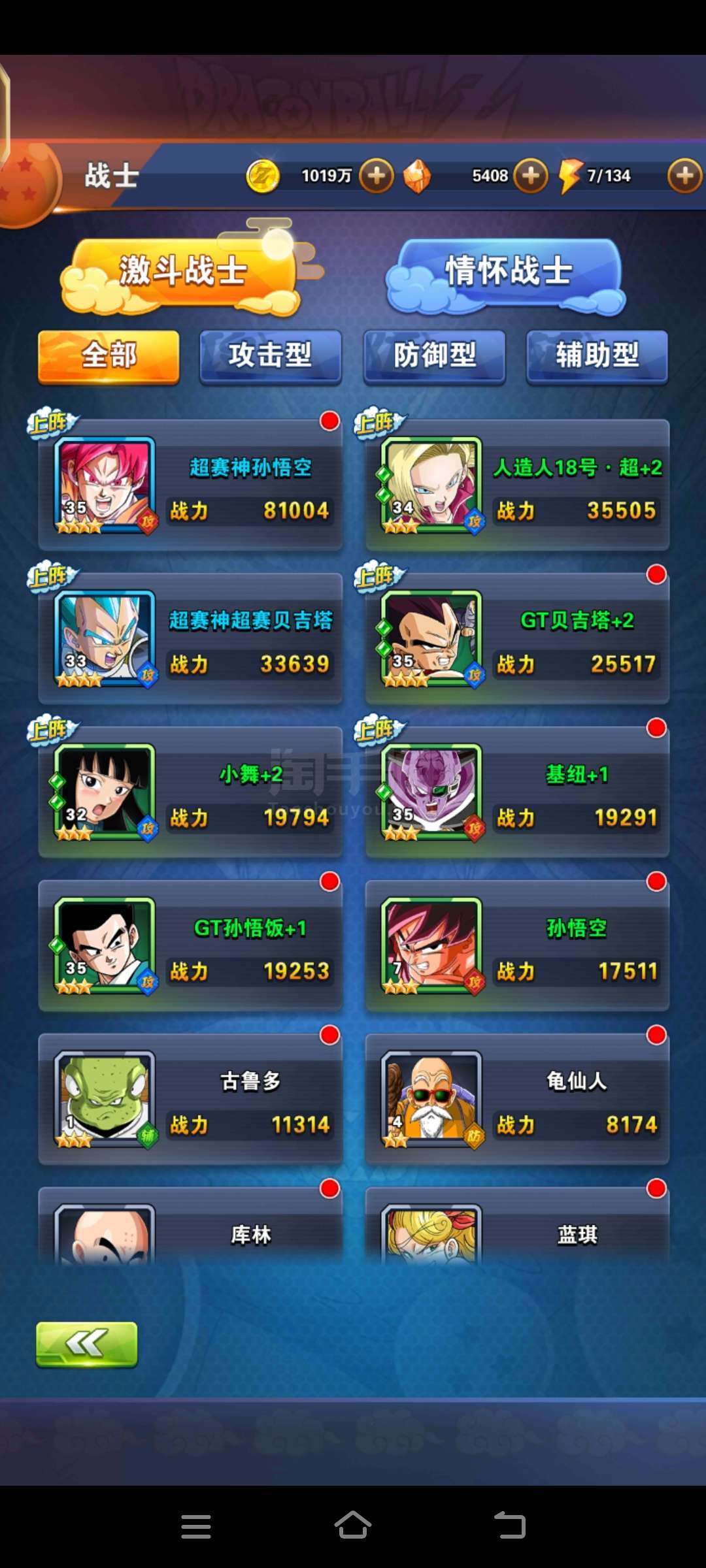Image resolution: width=706 pixels, height=1568 pixels.
Task: Select the 基纽+1 warrior card
Action: tap(517, 792)
